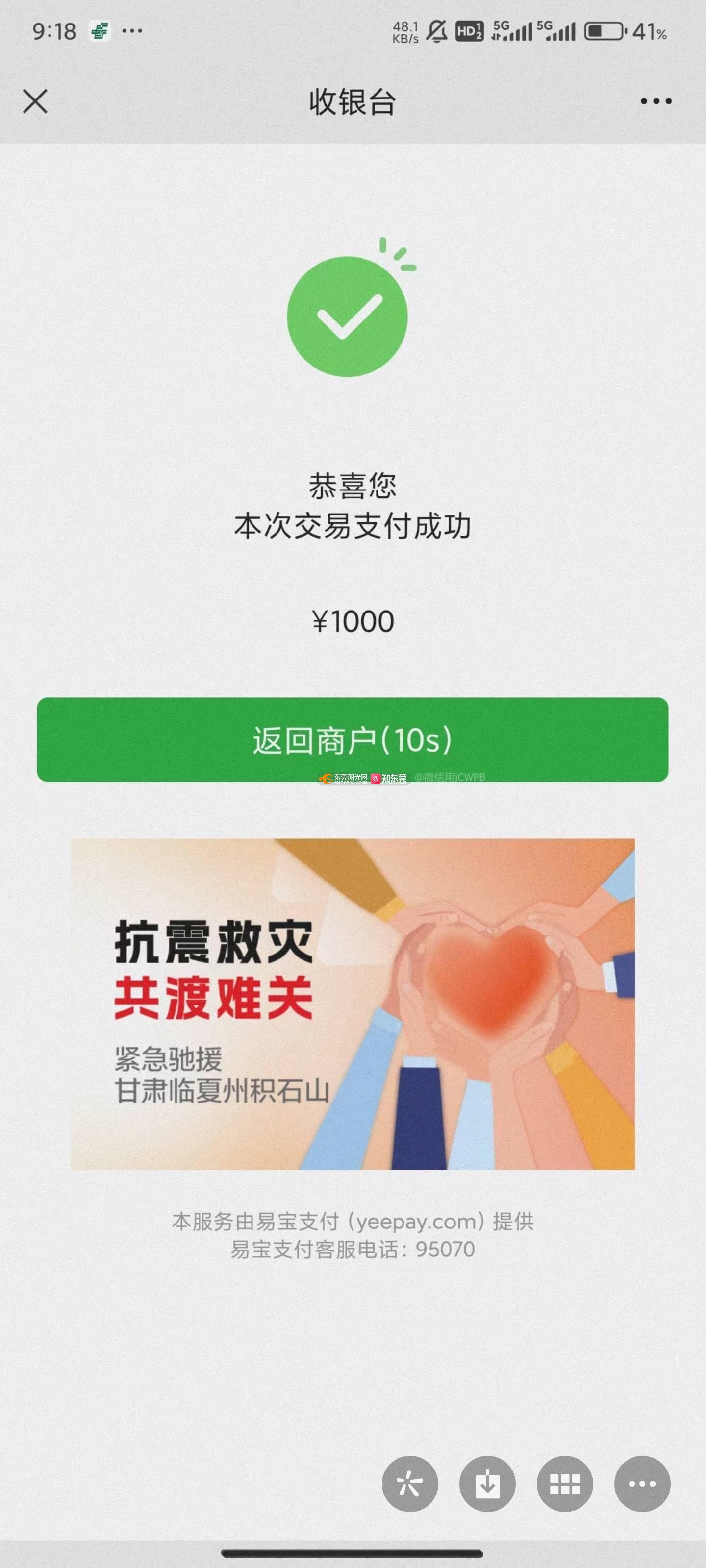This screenshot has width=706, height=1568.
Task: Close the cashier page with the X
Action: pos(35,101)
